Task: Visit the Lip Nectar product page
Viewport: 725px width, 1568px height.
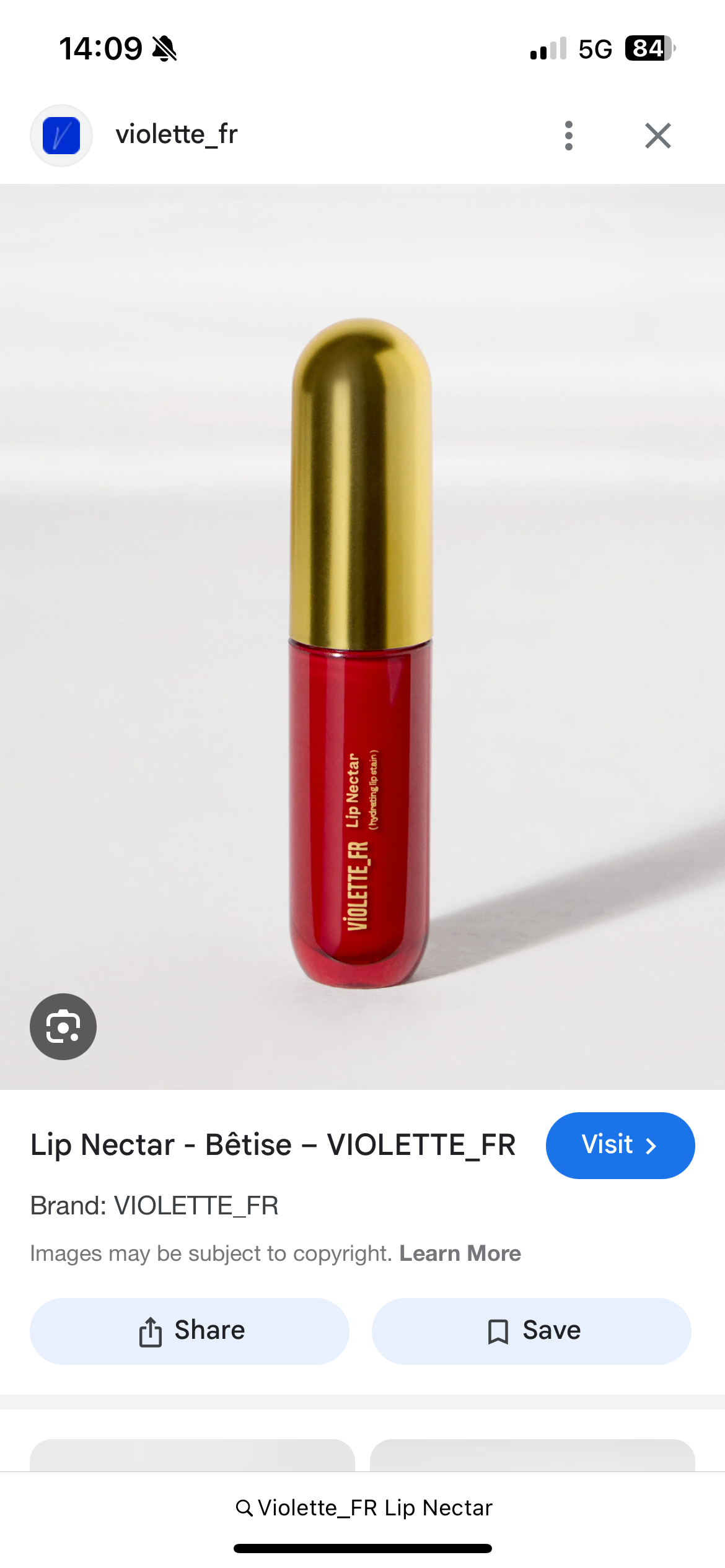Action: [x=620, y=1145]
